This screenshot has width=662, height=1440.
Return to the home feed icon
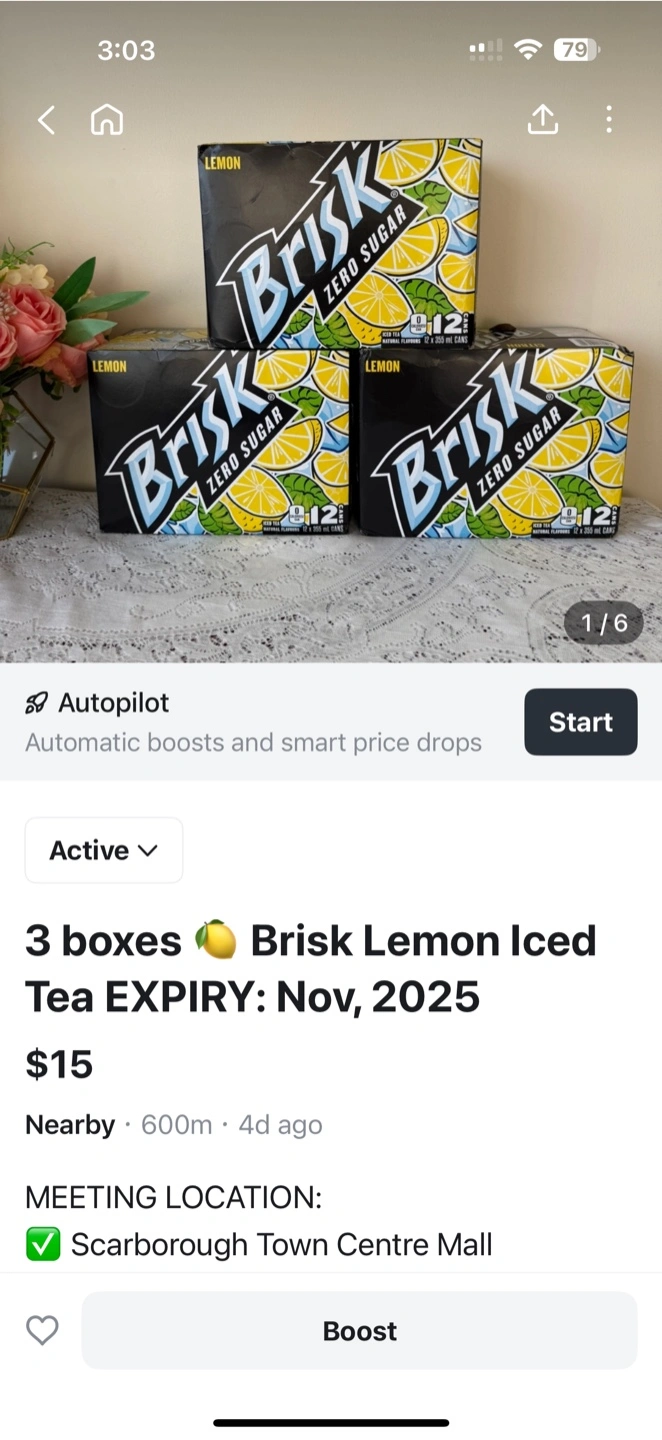click(x=107, y=121)
